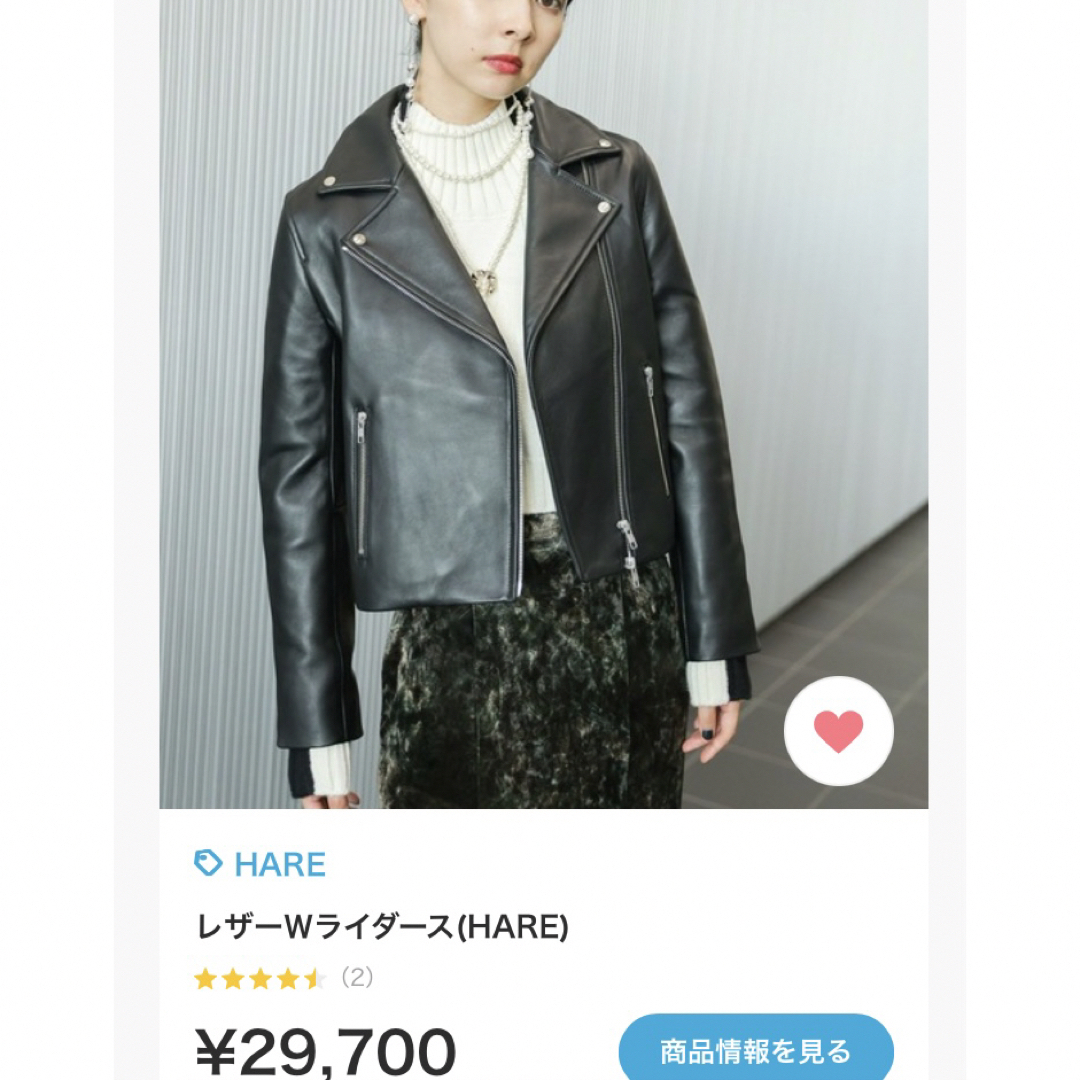Open the HARE brand tag link
1080x1080 pixels.
coord(262,864)
